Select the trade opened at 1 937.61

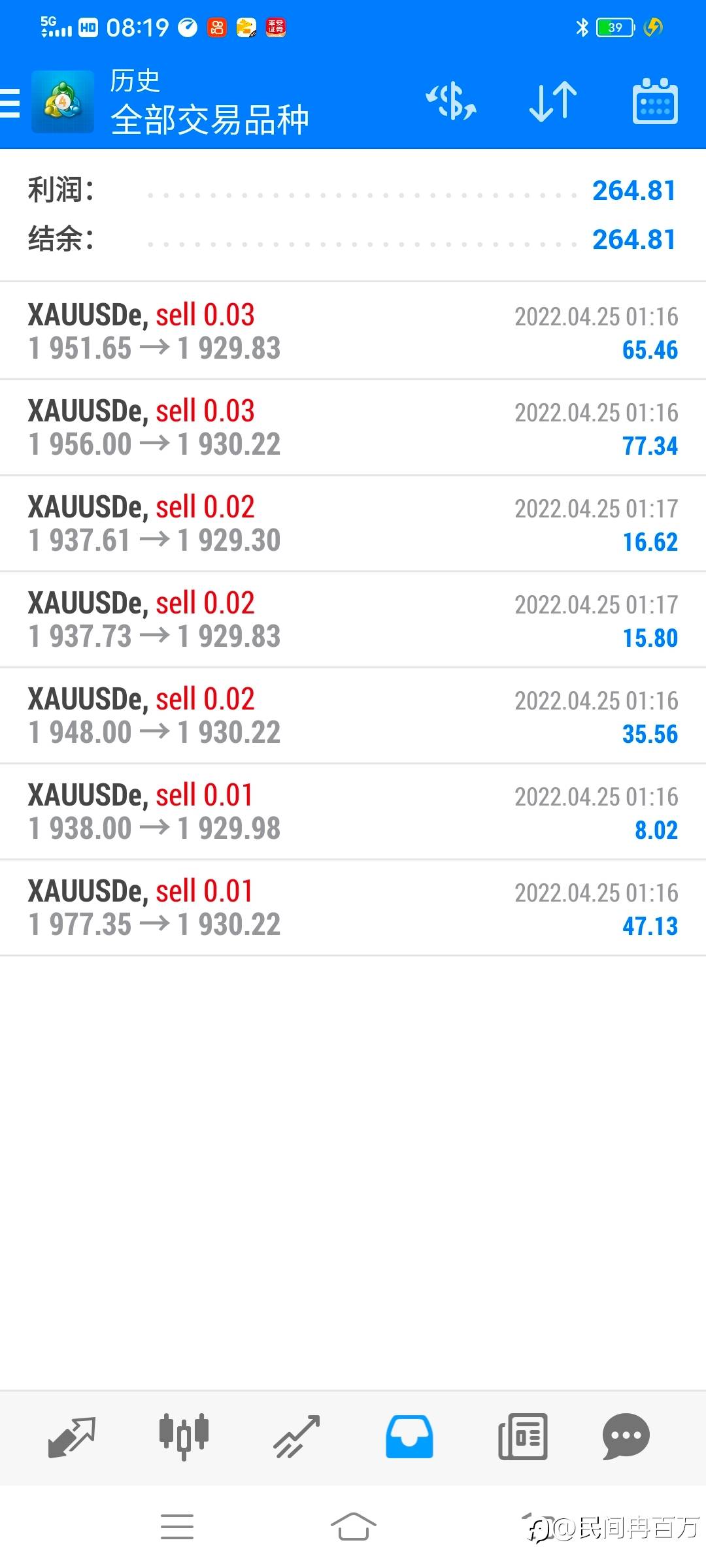pyautogui.click(x=353, y=524)
